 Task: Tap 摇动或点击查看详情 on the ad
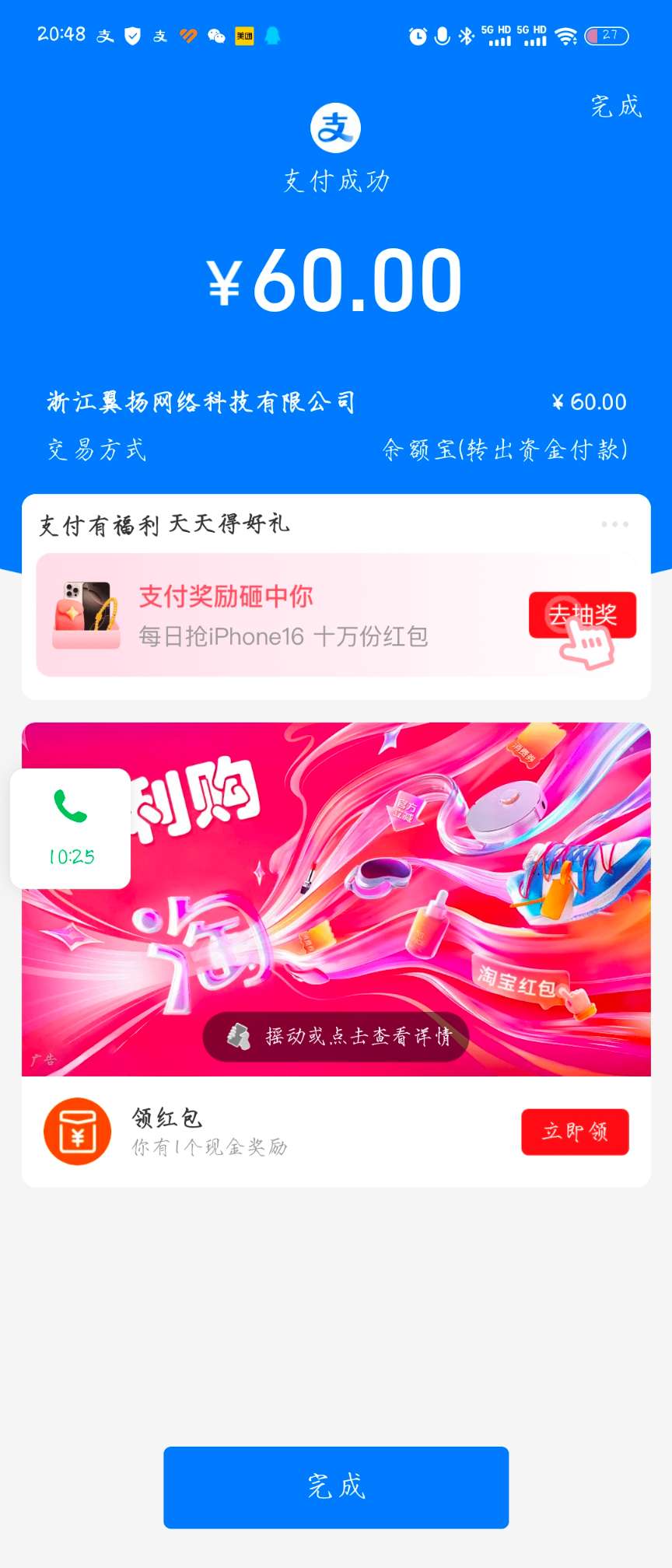[336, 1036]
